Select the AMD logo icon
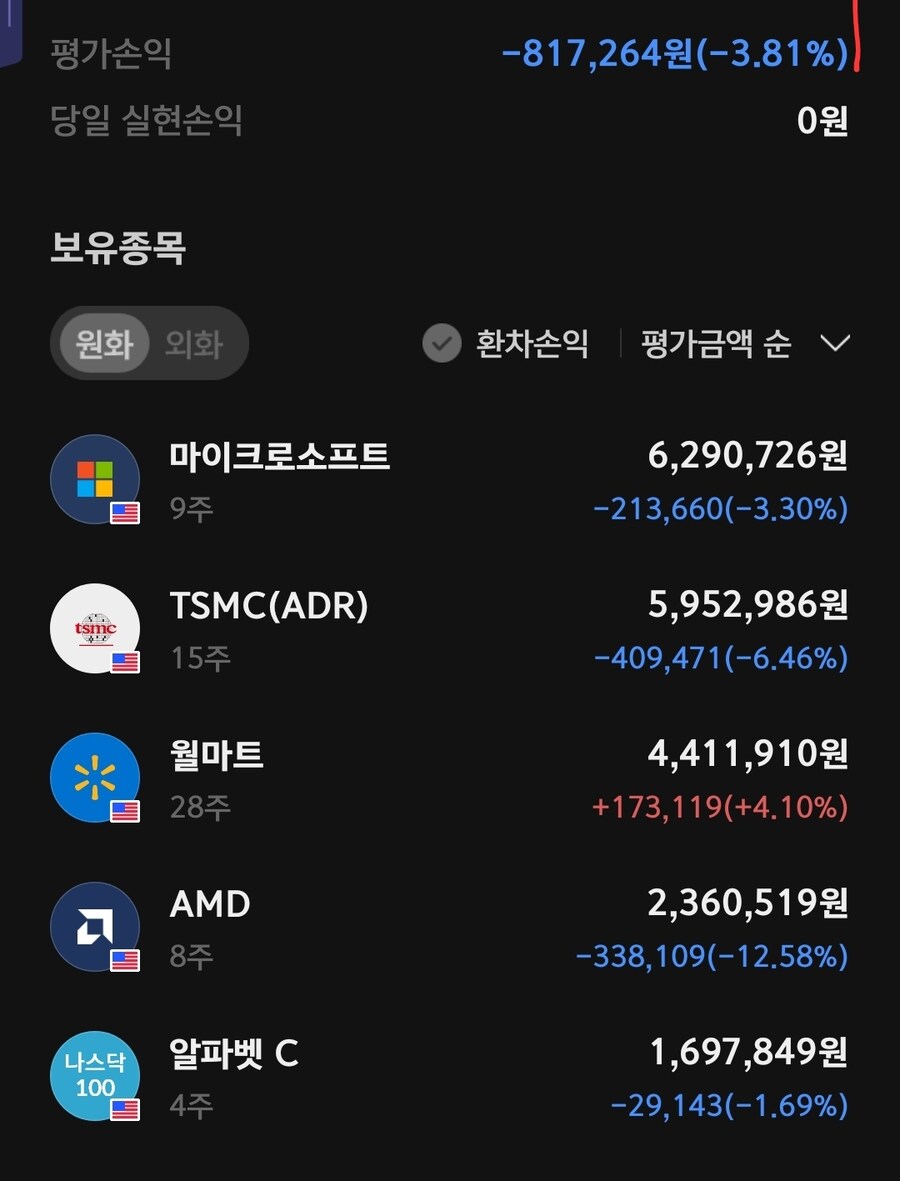Image resolution: width=900 pixels, height=1181 pixels. [95, 926]
